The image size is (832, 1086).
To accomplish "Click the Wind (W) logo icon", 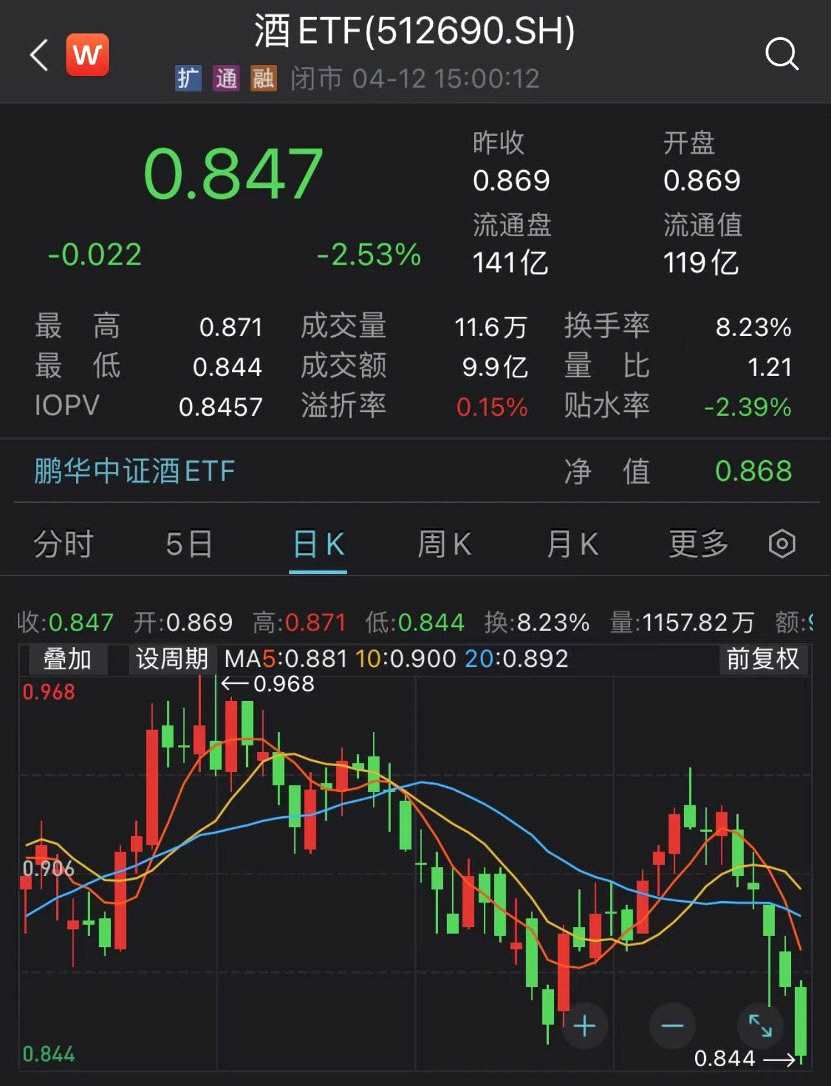I will click(87, 55).
